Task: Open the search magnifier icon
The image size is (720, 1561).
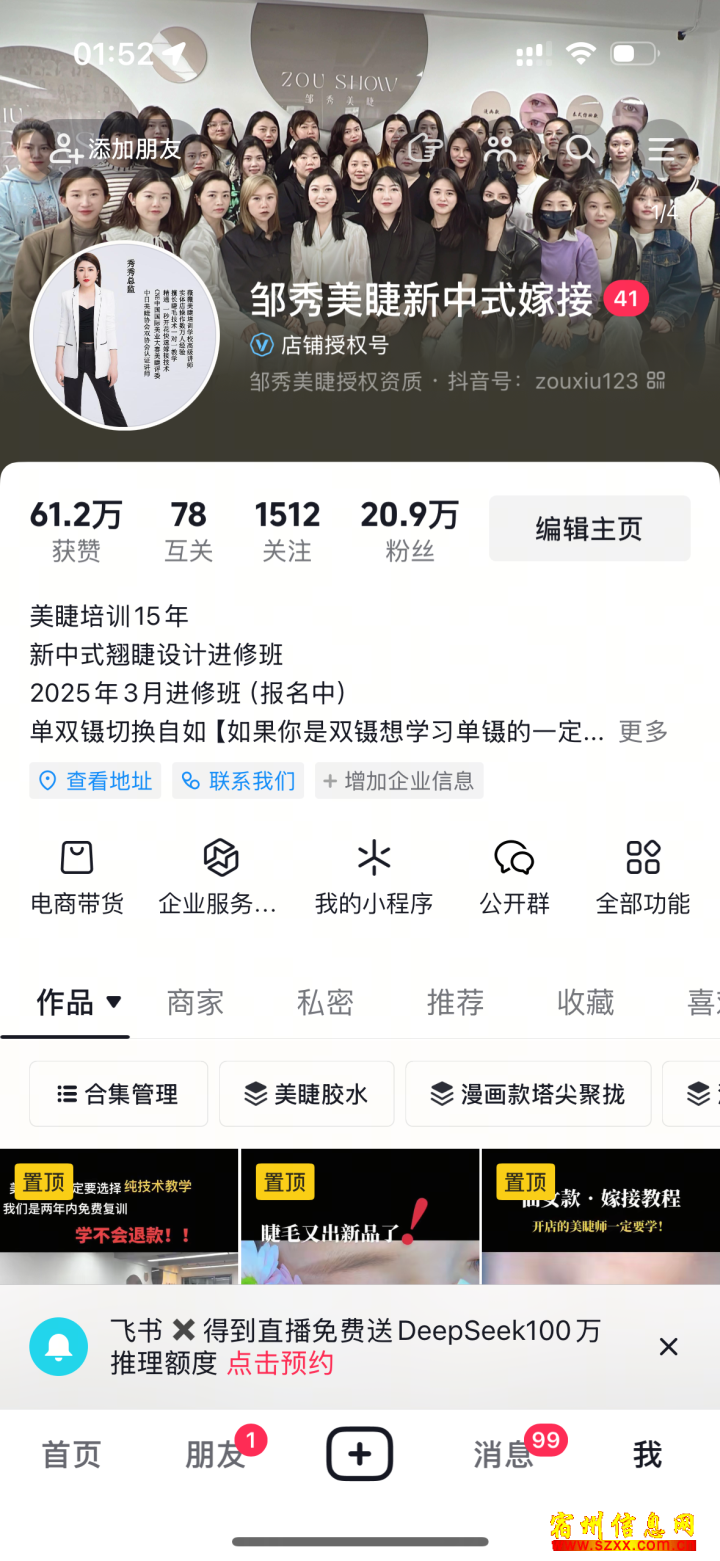Action: [x=580, y=149]
